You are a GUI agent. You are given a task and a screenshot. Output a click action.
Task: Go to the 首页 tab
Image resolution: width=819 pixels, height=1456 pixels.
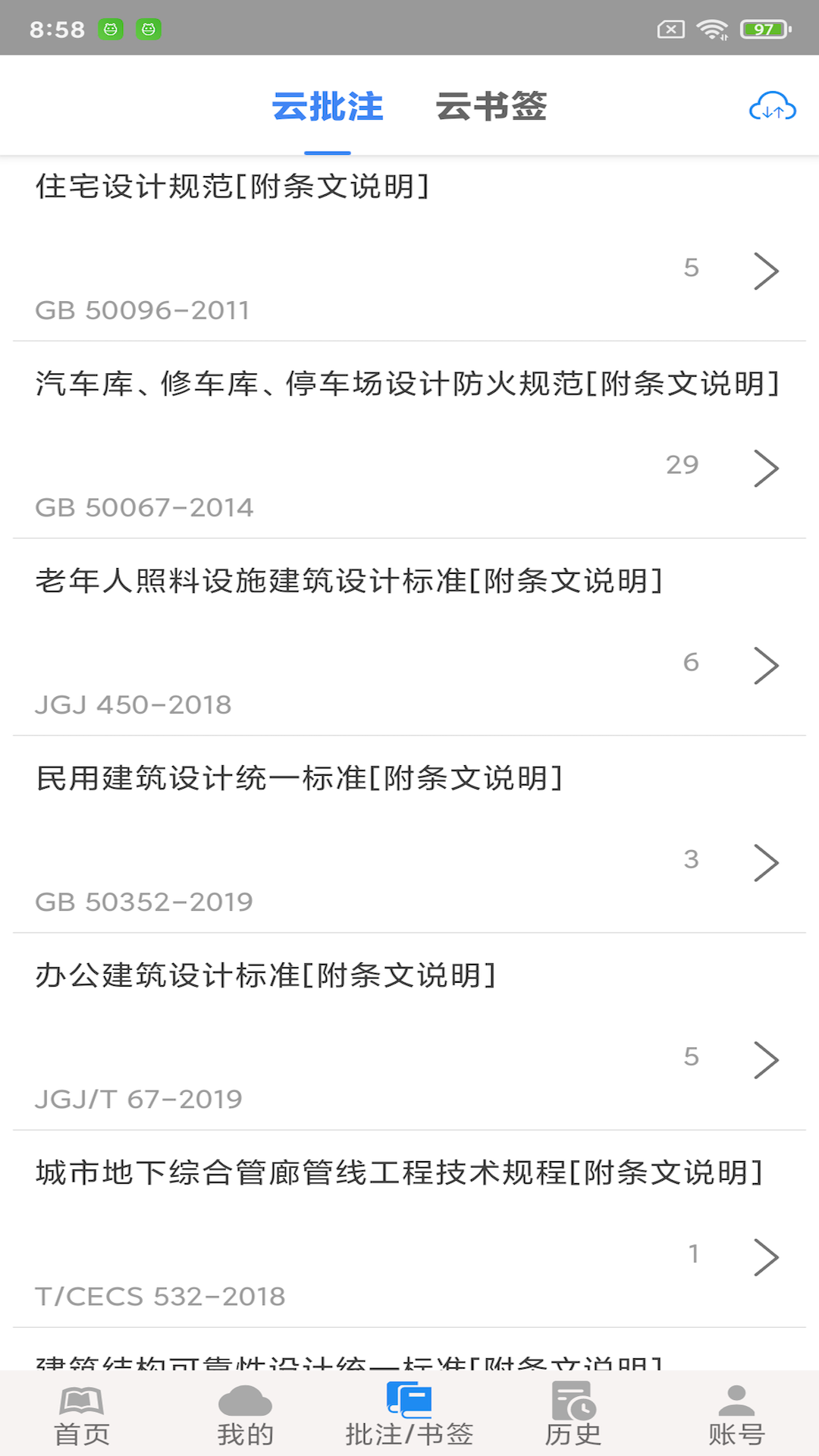82,1415
